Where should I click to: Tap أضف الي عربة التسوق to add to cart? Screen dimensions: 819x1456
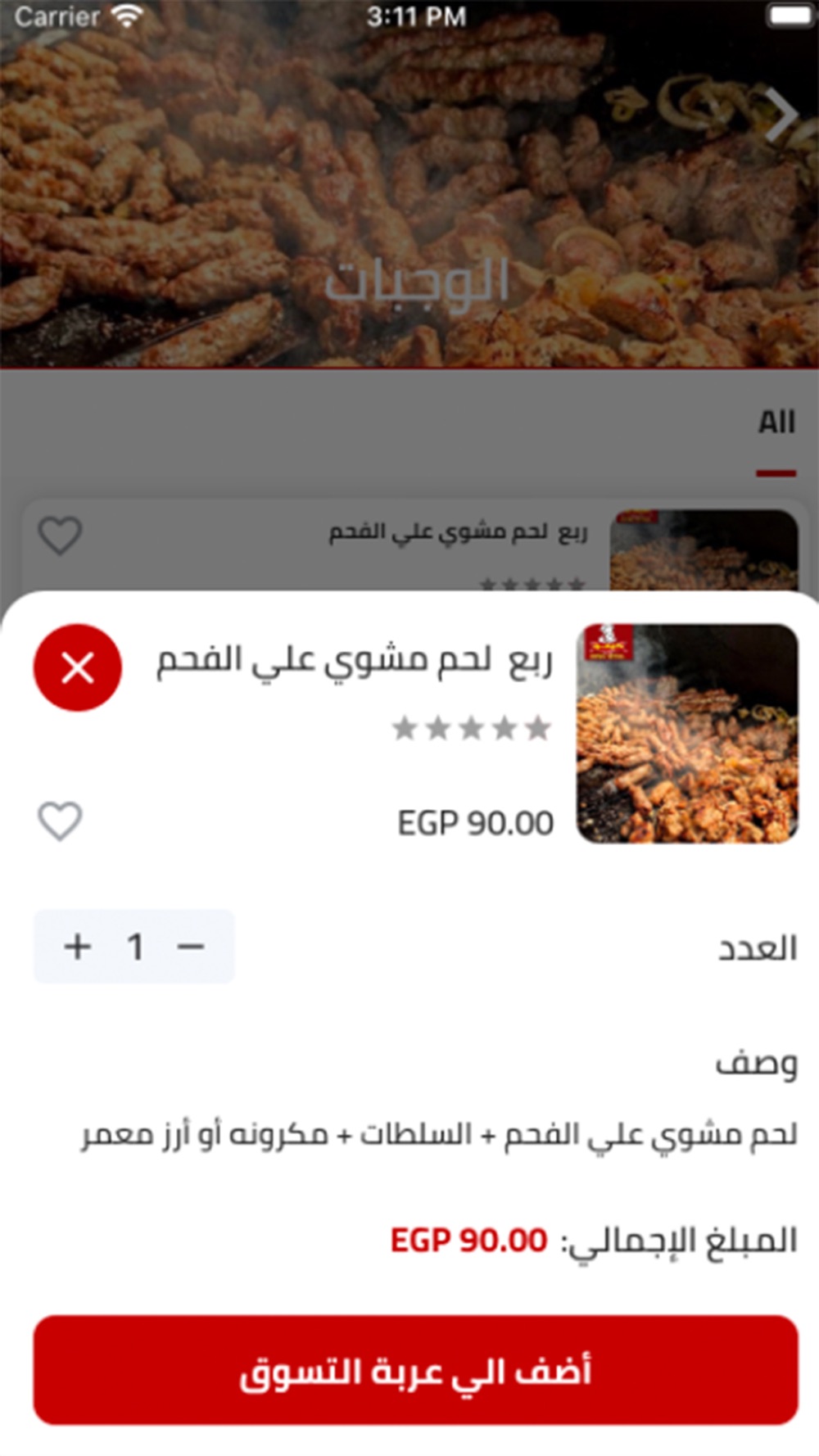point(415,1371)
